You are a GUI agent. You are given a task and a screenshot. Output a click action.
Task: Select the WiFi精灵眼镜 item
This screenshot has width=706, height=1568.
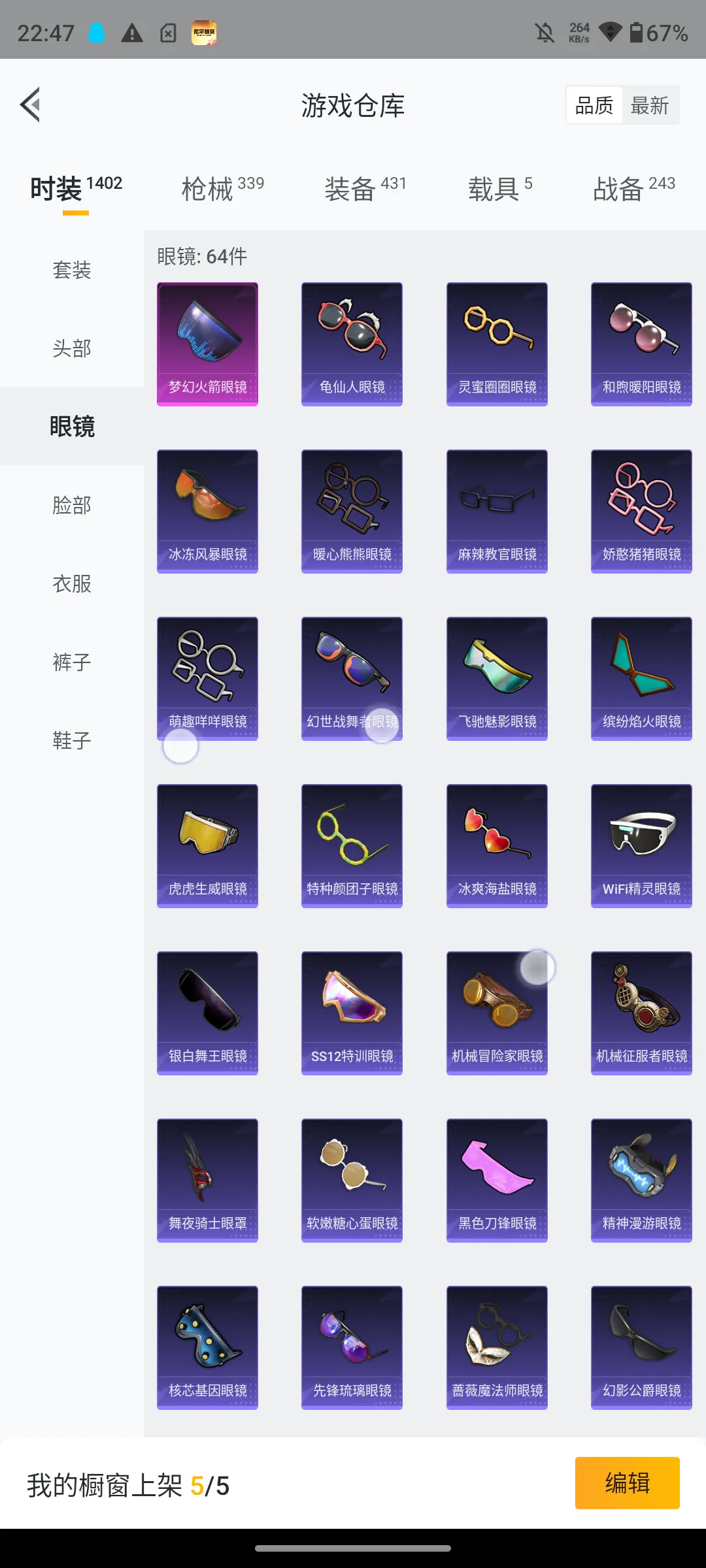[x=641, y=845]
